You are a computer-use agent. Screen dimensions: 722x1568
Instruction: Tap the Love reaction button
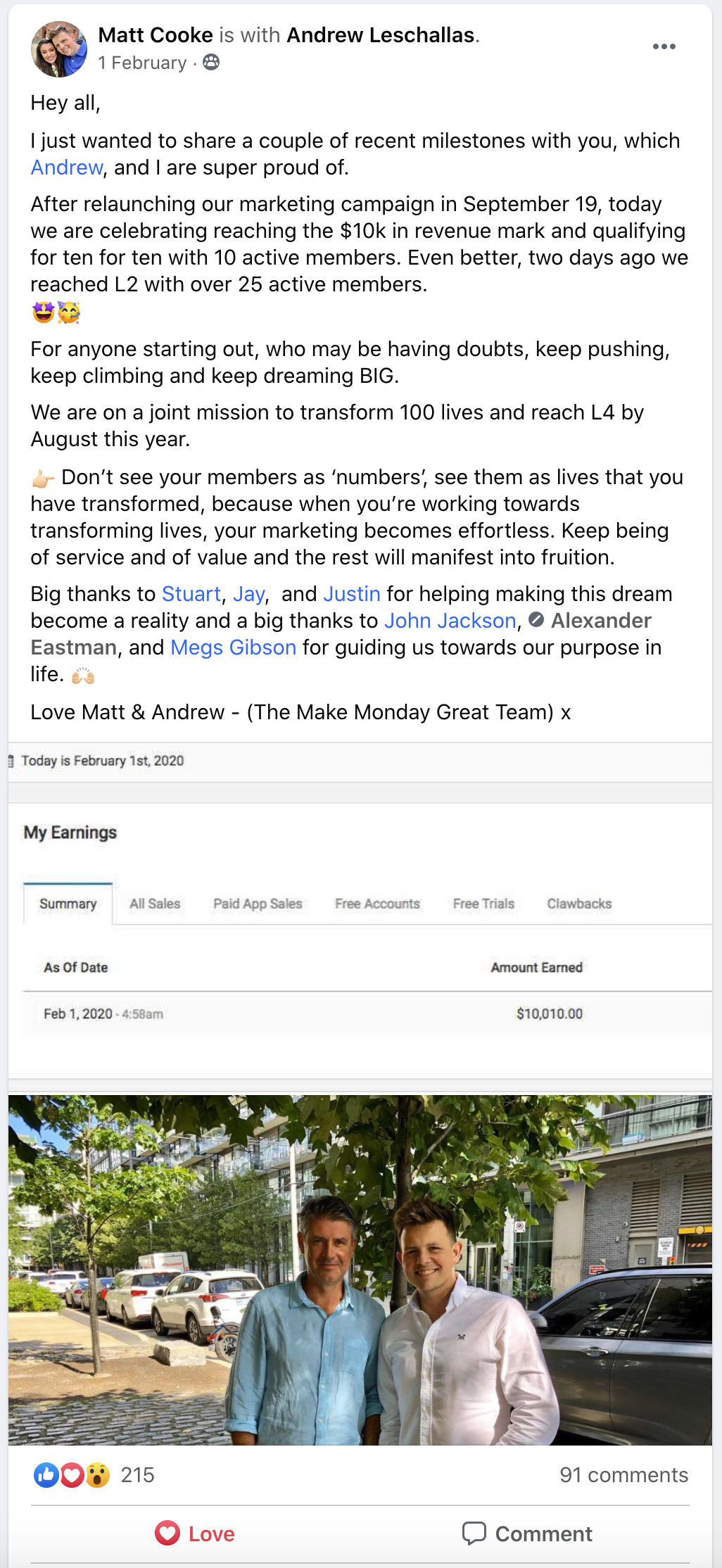pyautogui.click(x=195, y=1534)
